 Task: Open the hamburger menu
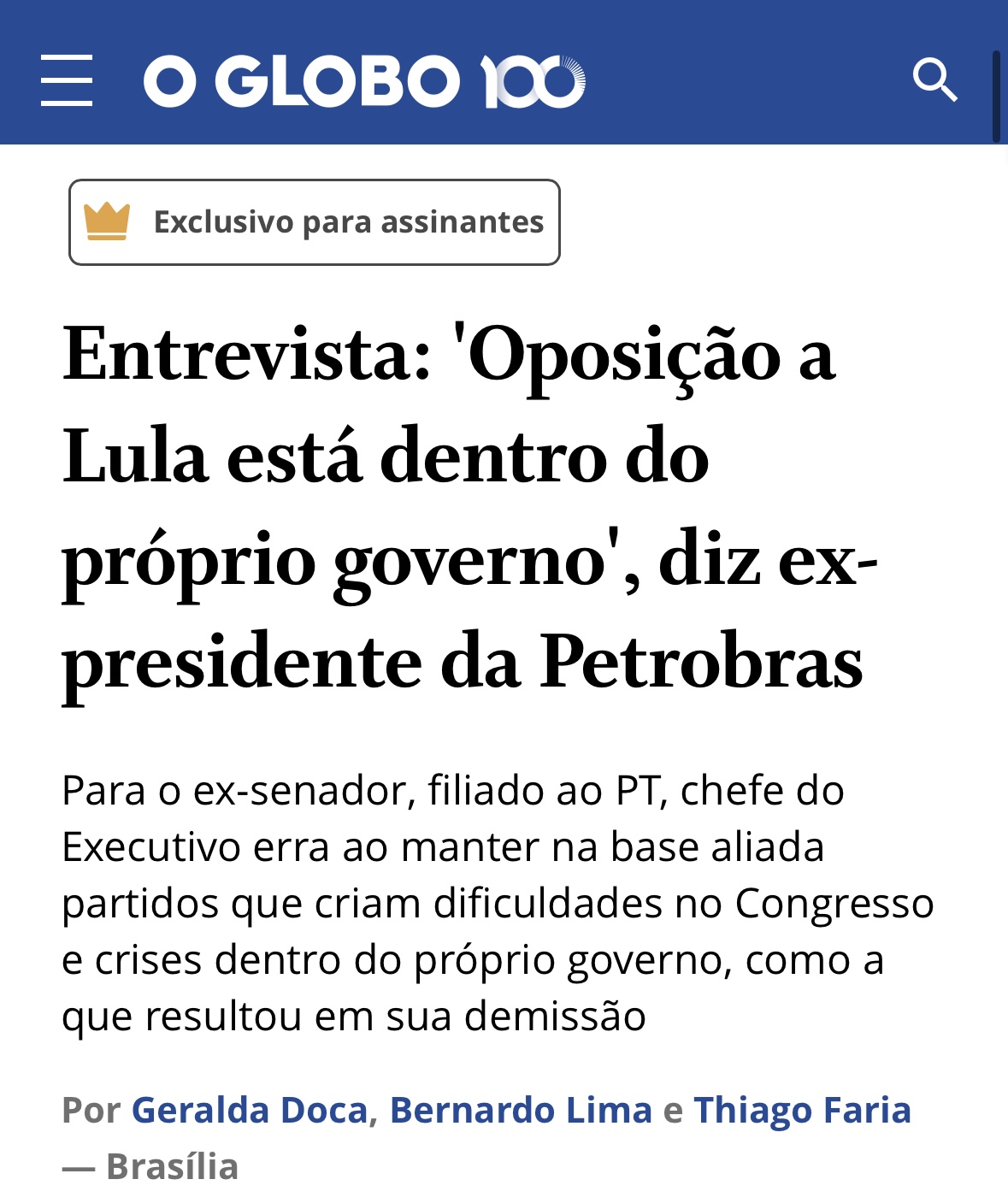[x=67, y=80]
